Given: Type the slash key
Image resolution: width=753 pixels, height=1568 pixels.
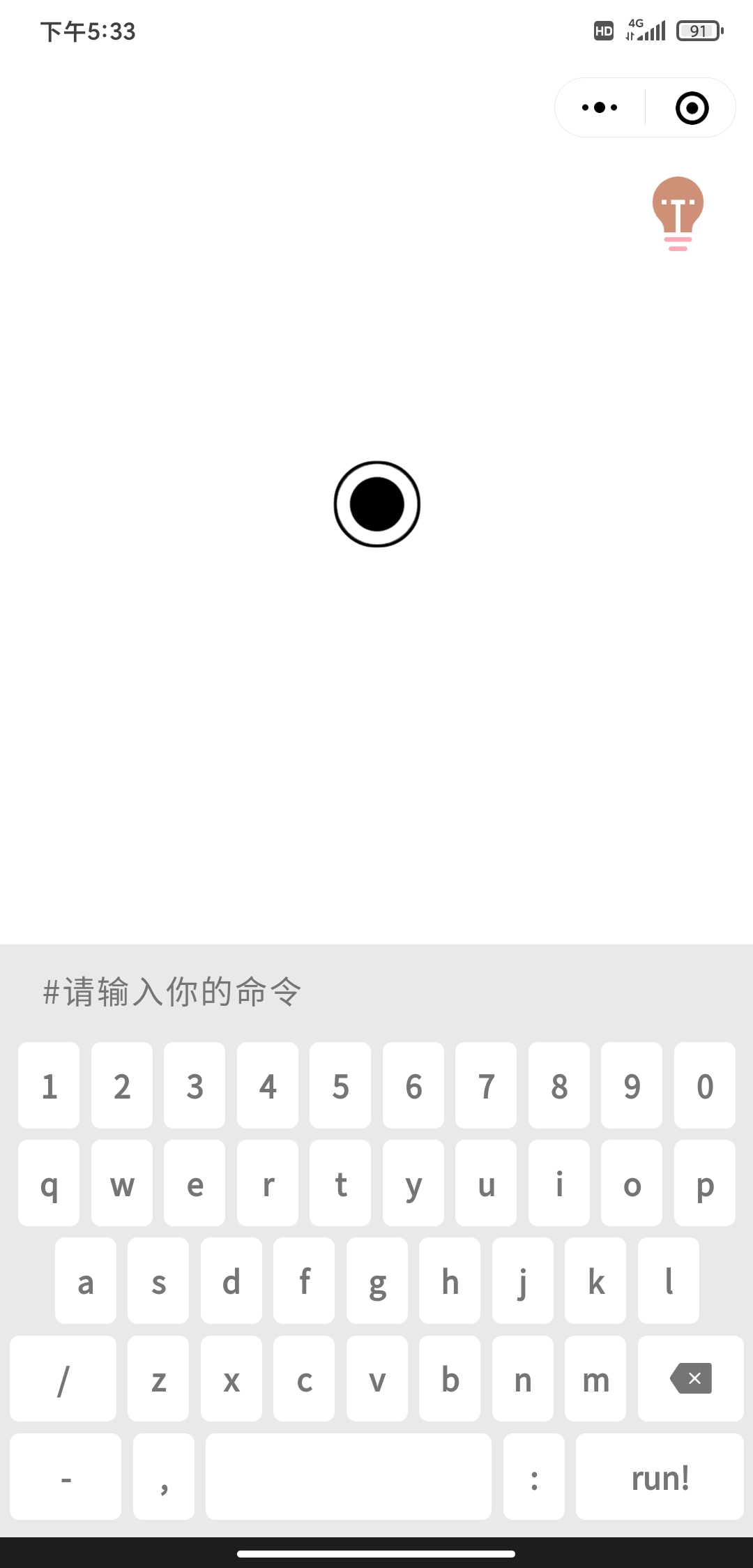Looking at the screenshot, I should click(x=63, y=1378).
